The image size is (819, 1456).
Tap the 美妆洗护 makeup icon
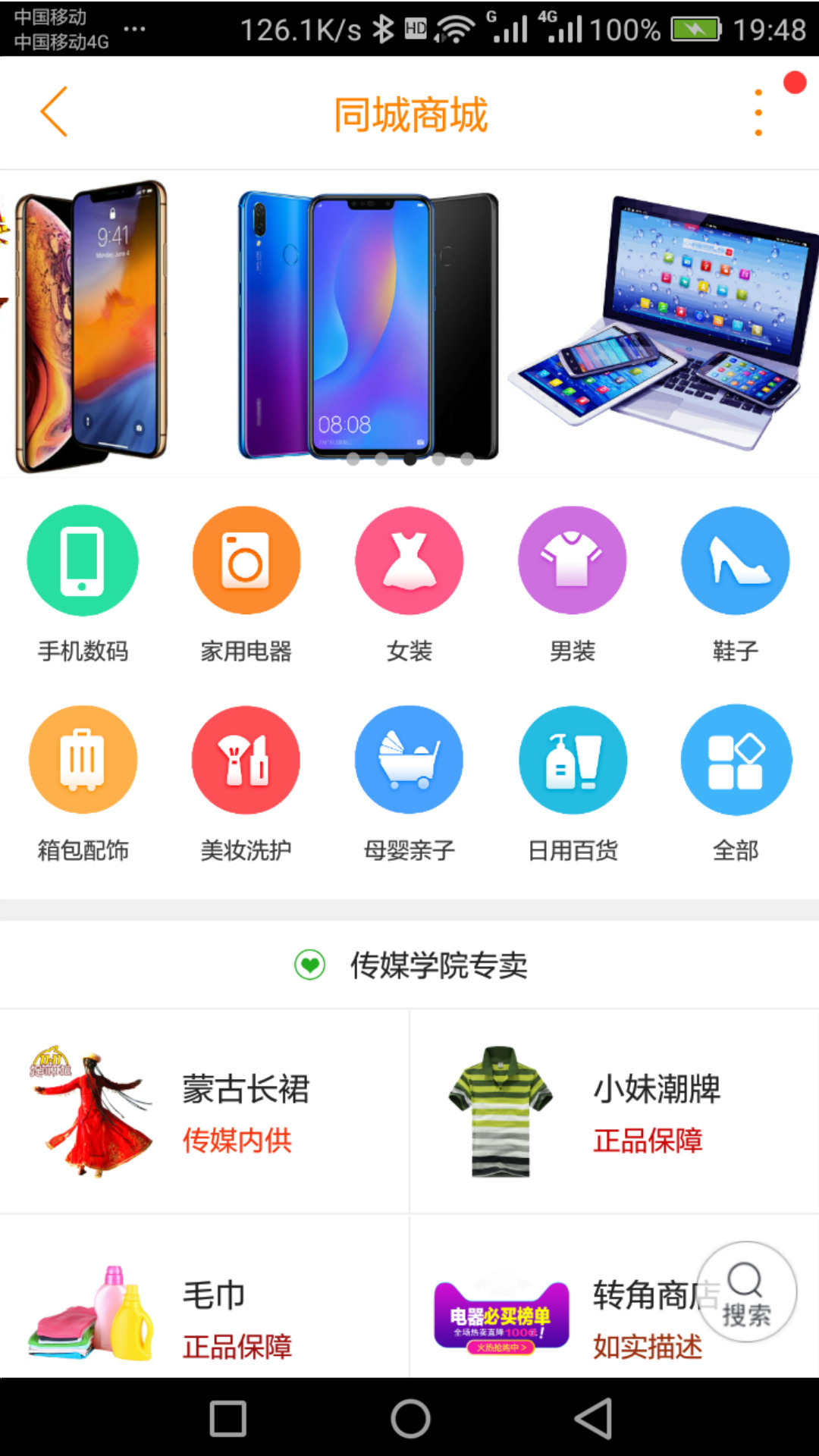(245, 760)
